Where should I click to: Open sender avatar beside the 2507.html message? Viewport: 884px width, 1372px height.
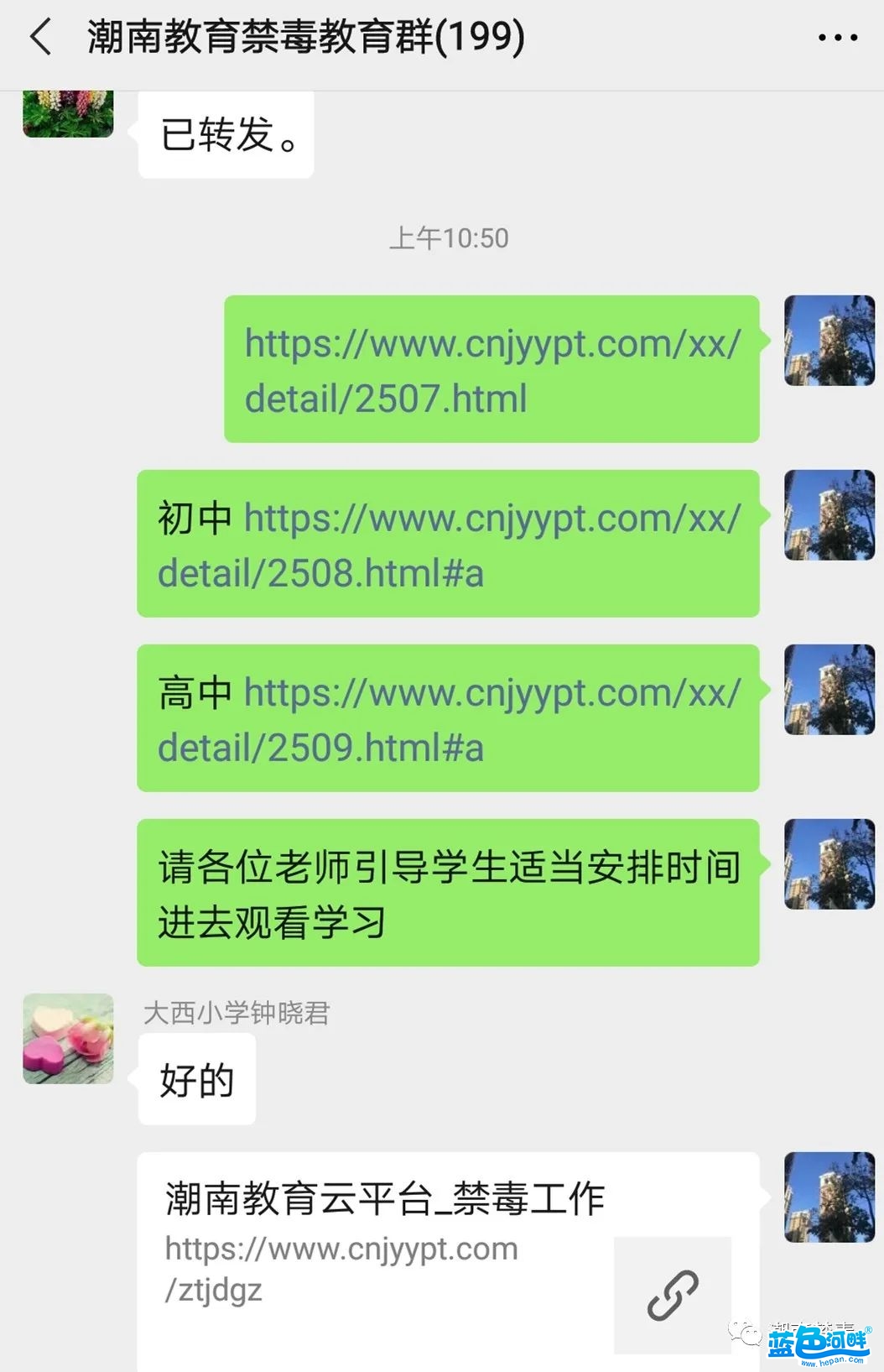pyautogui.click(x=829, y=341)
